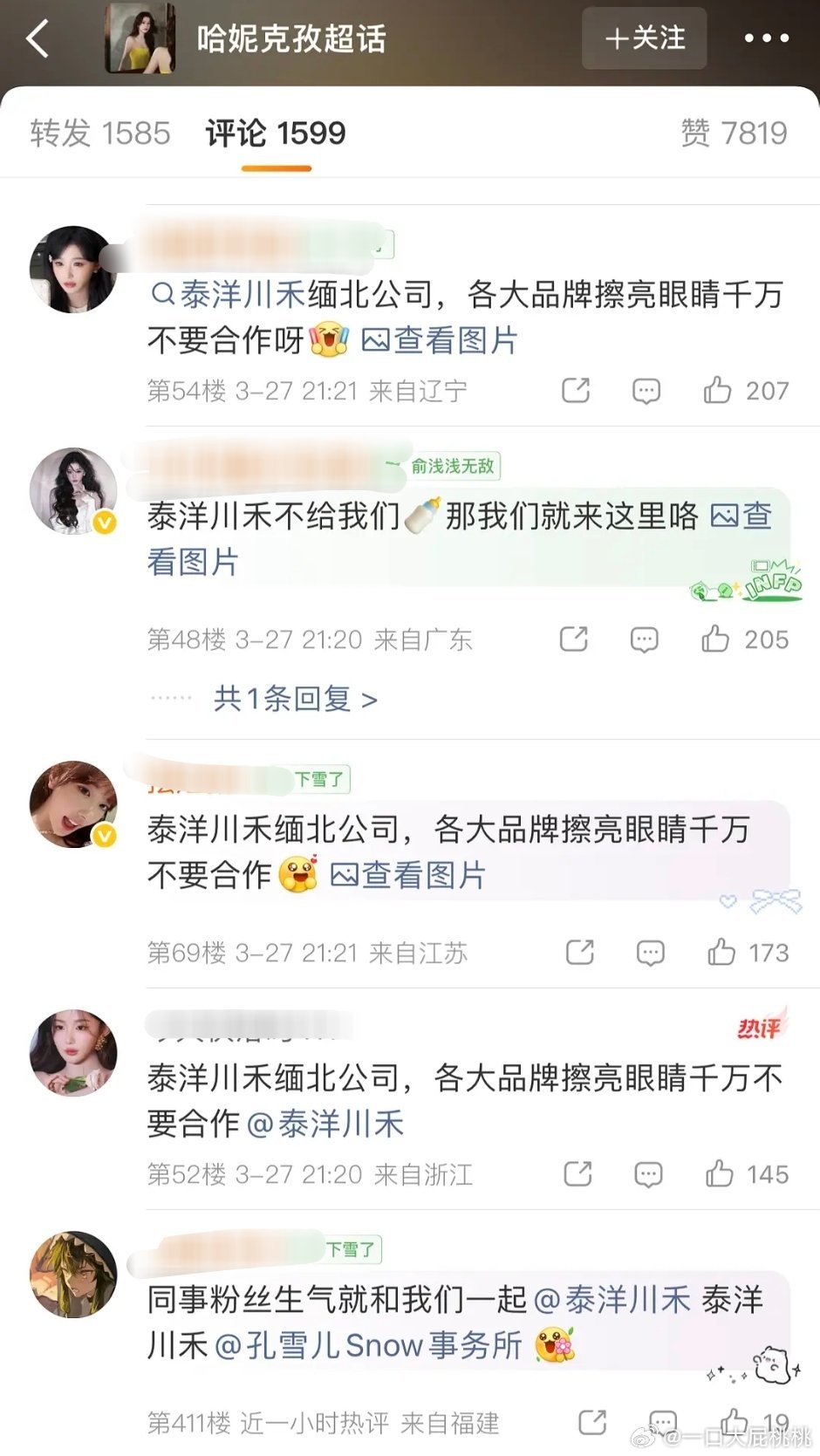Screen dimensions: 820x1456
Task: Tap the back arrow to leave the supertopic
Action: (37, 38)
